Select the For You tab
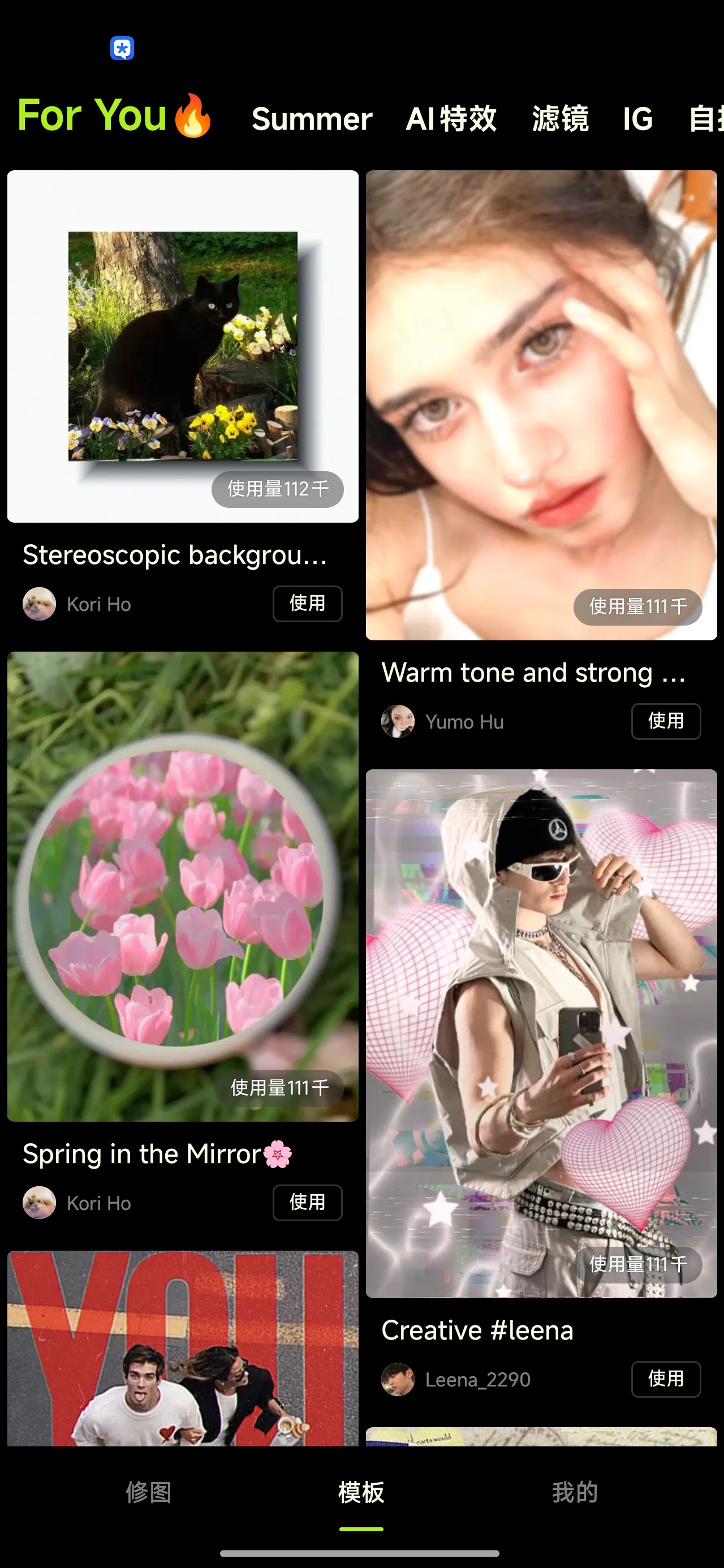 [114, 115]
